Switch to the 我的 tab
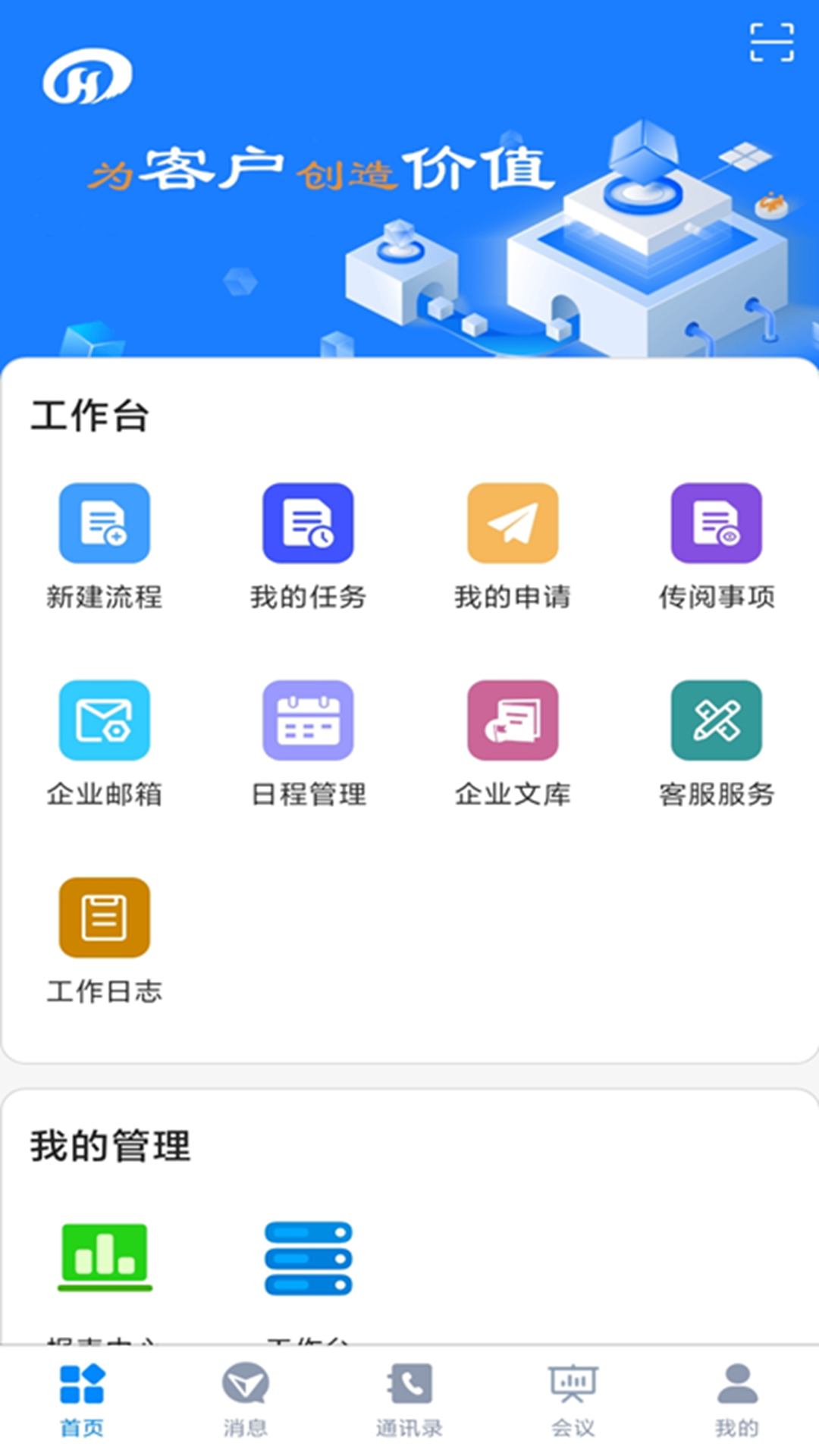 pos(737,1400)
